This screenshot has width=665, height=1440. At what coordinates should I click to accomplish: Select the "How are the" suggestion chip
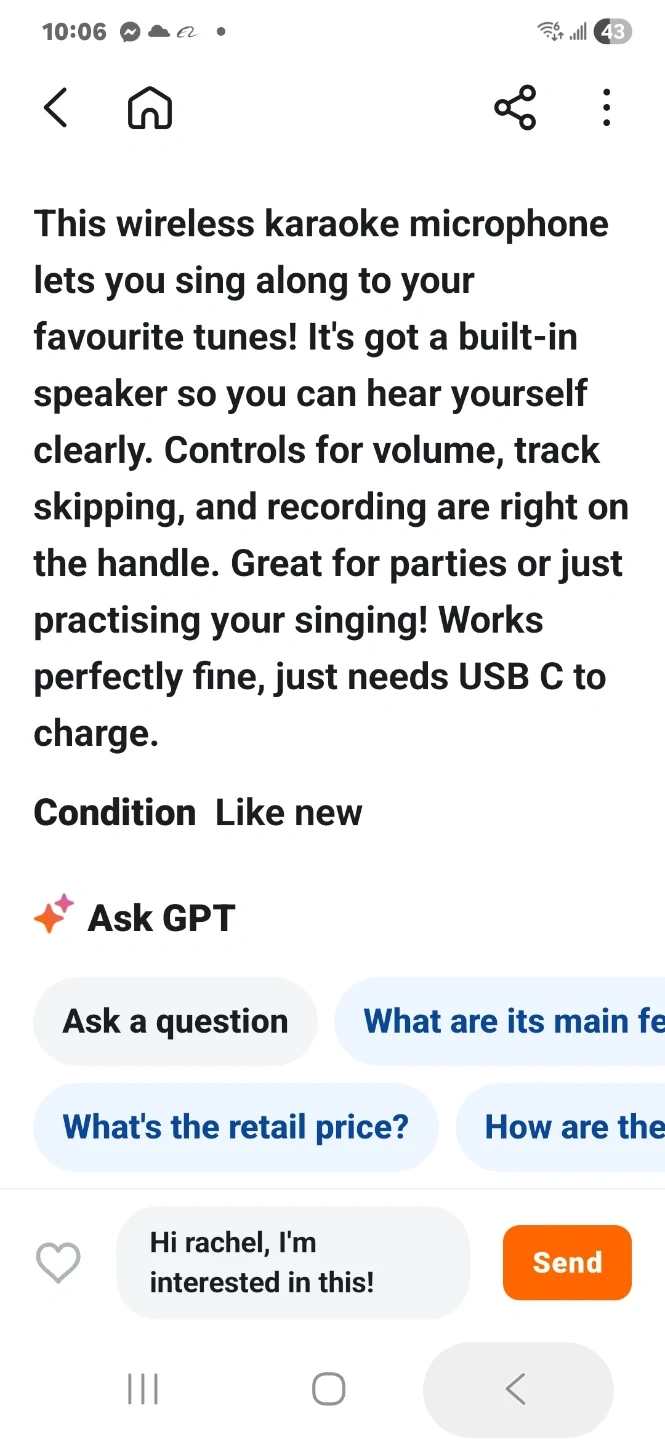(565, 1127)
